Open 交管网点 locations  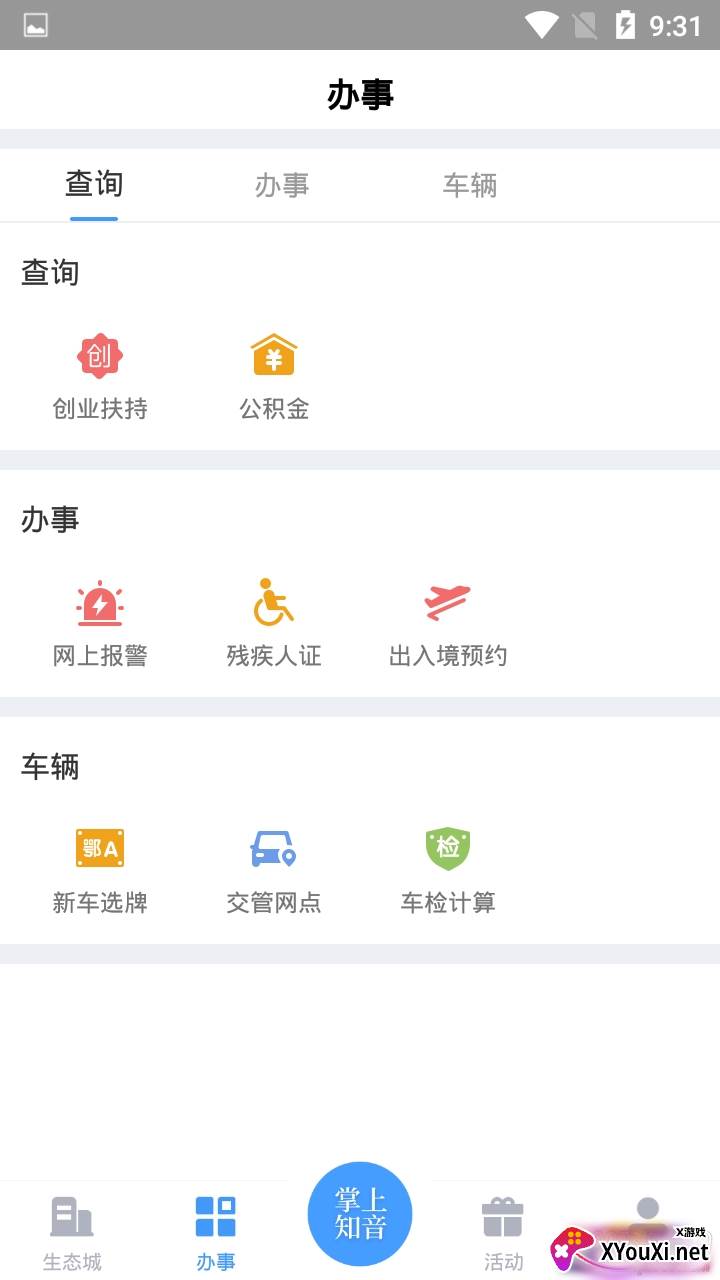coord(274,871)
